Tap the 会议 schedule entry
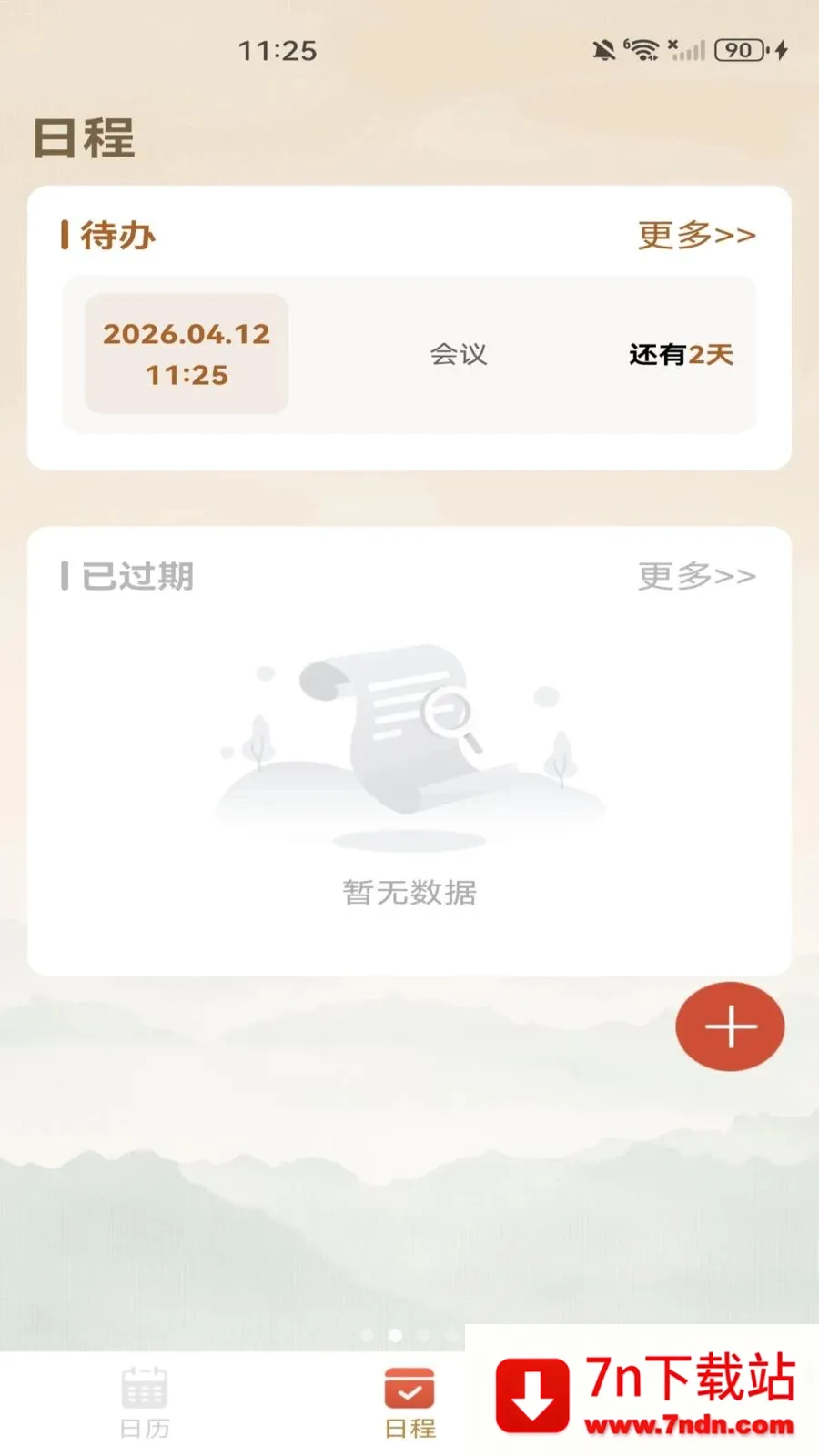 pos(459,354)
